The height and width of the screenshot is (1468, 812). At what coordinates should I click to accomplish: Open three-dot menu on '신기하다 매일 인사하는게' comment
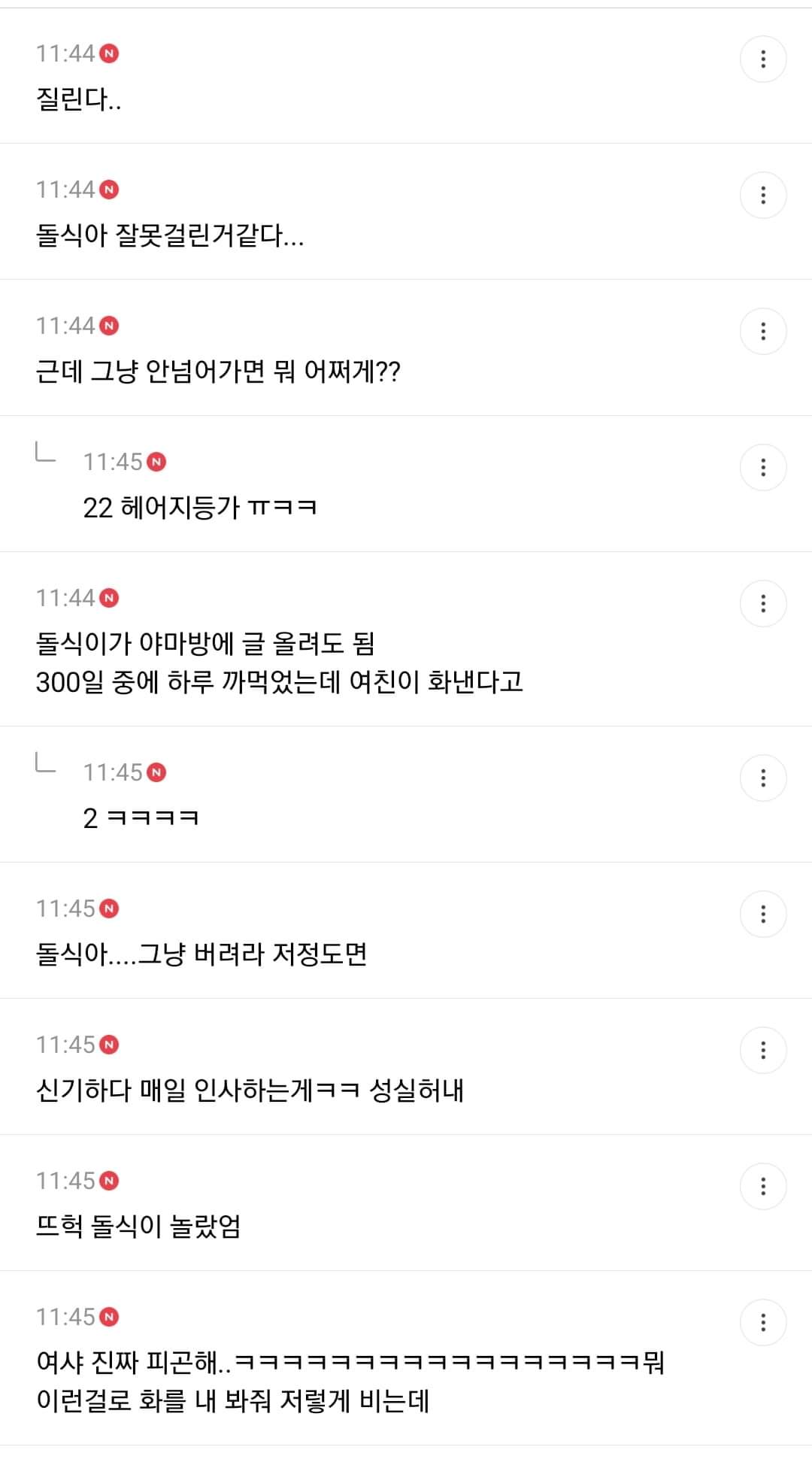pyautogui.click(x=763, y=1050)
